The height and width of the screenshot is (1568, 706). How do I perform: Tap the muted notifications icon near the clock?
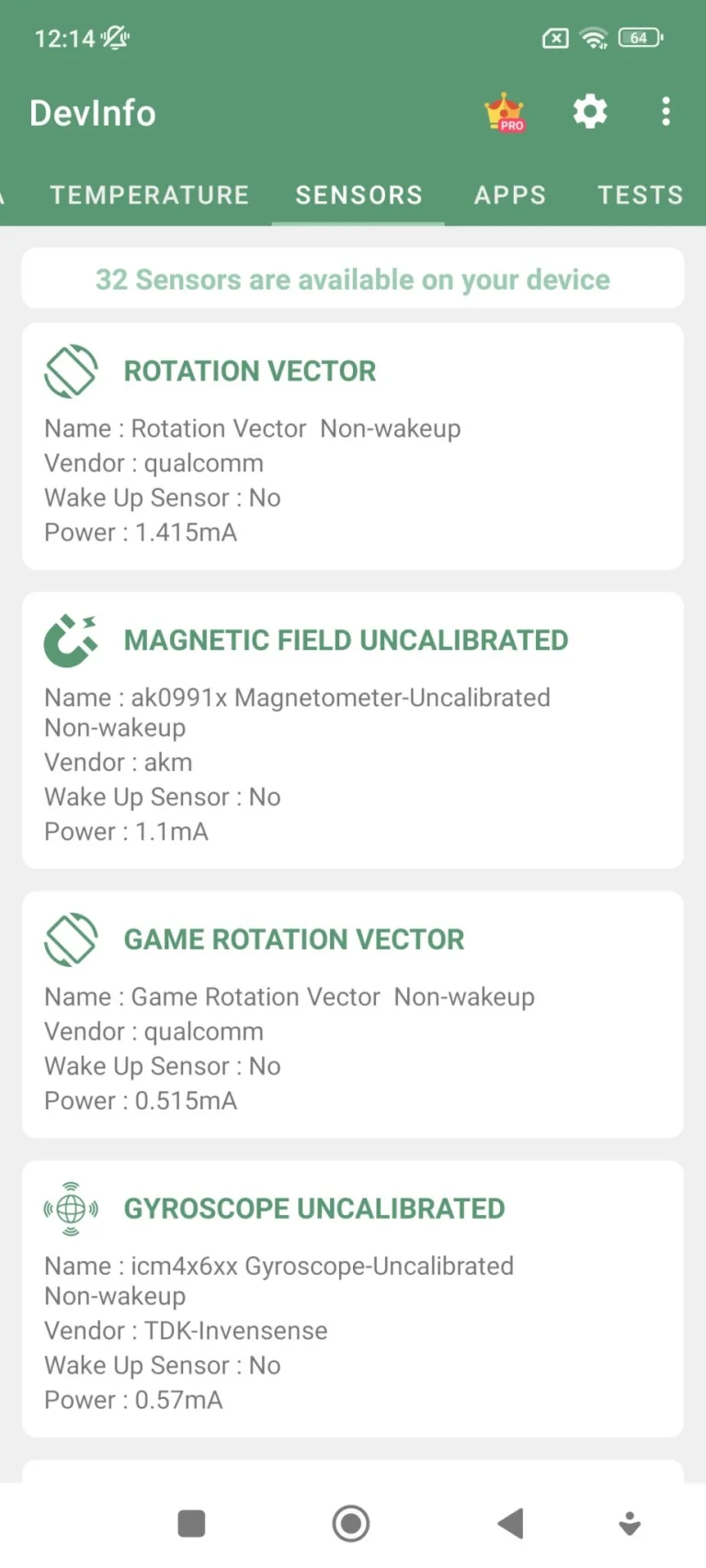pyautogui.click(x=113, y=38)
